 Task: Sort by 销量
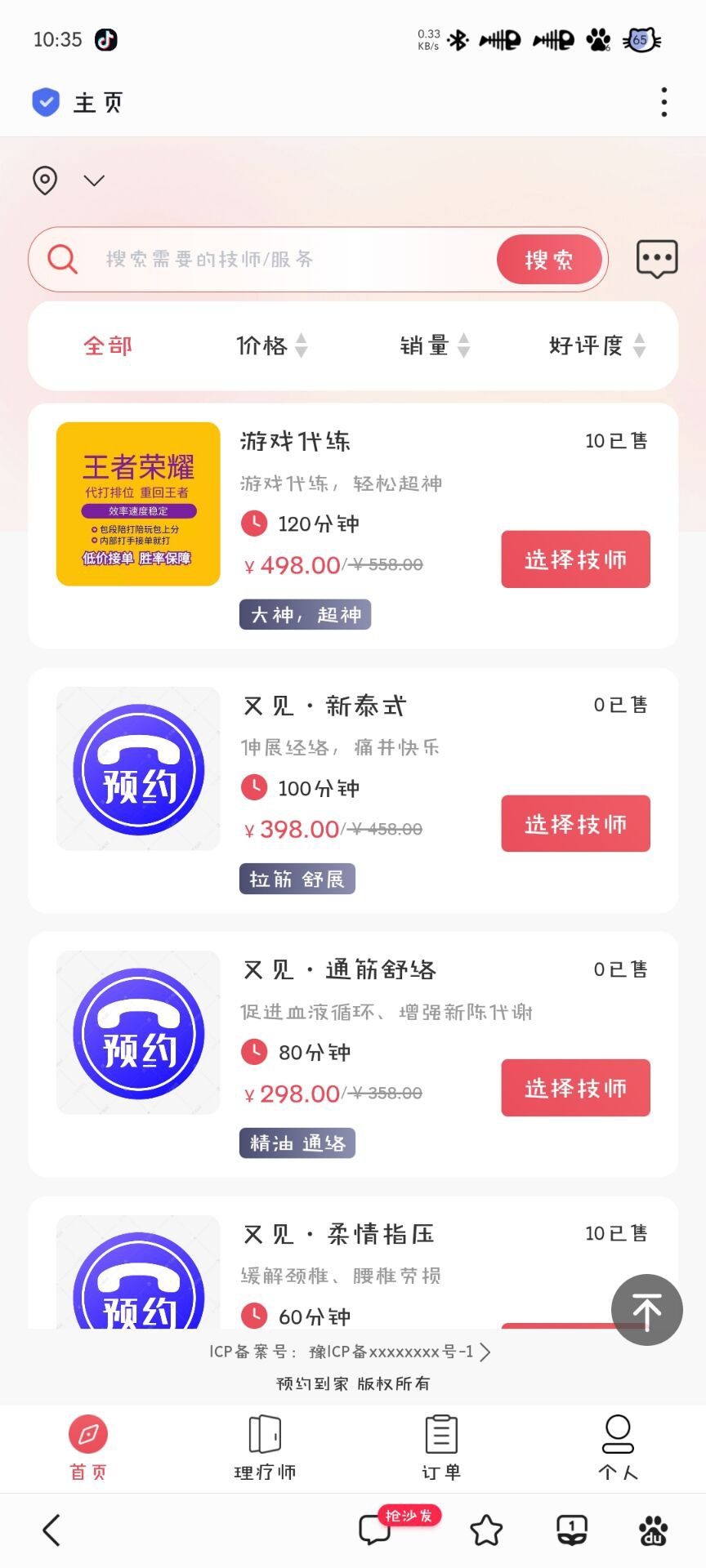(434, 345)
